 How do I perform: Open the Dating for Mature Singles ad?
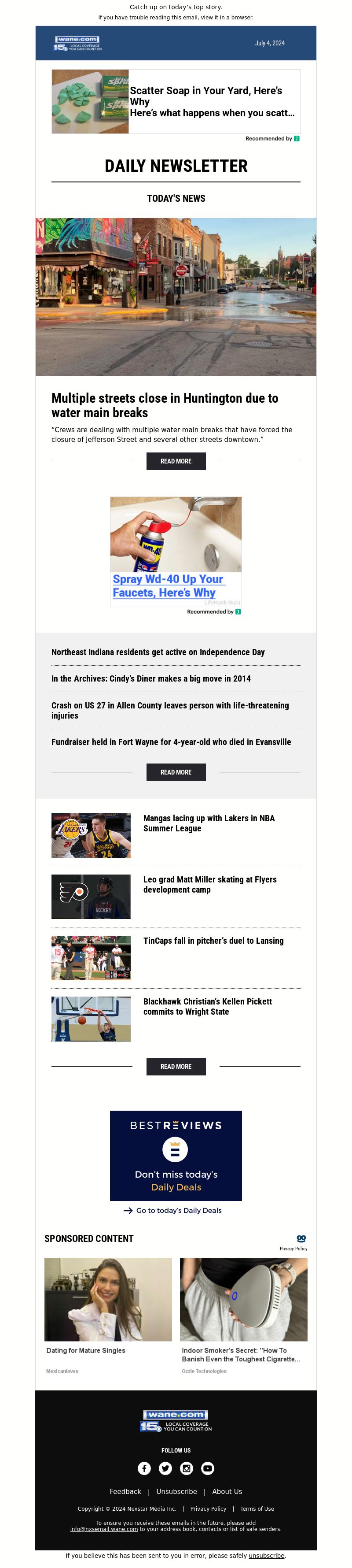(x=86, y=1350)
